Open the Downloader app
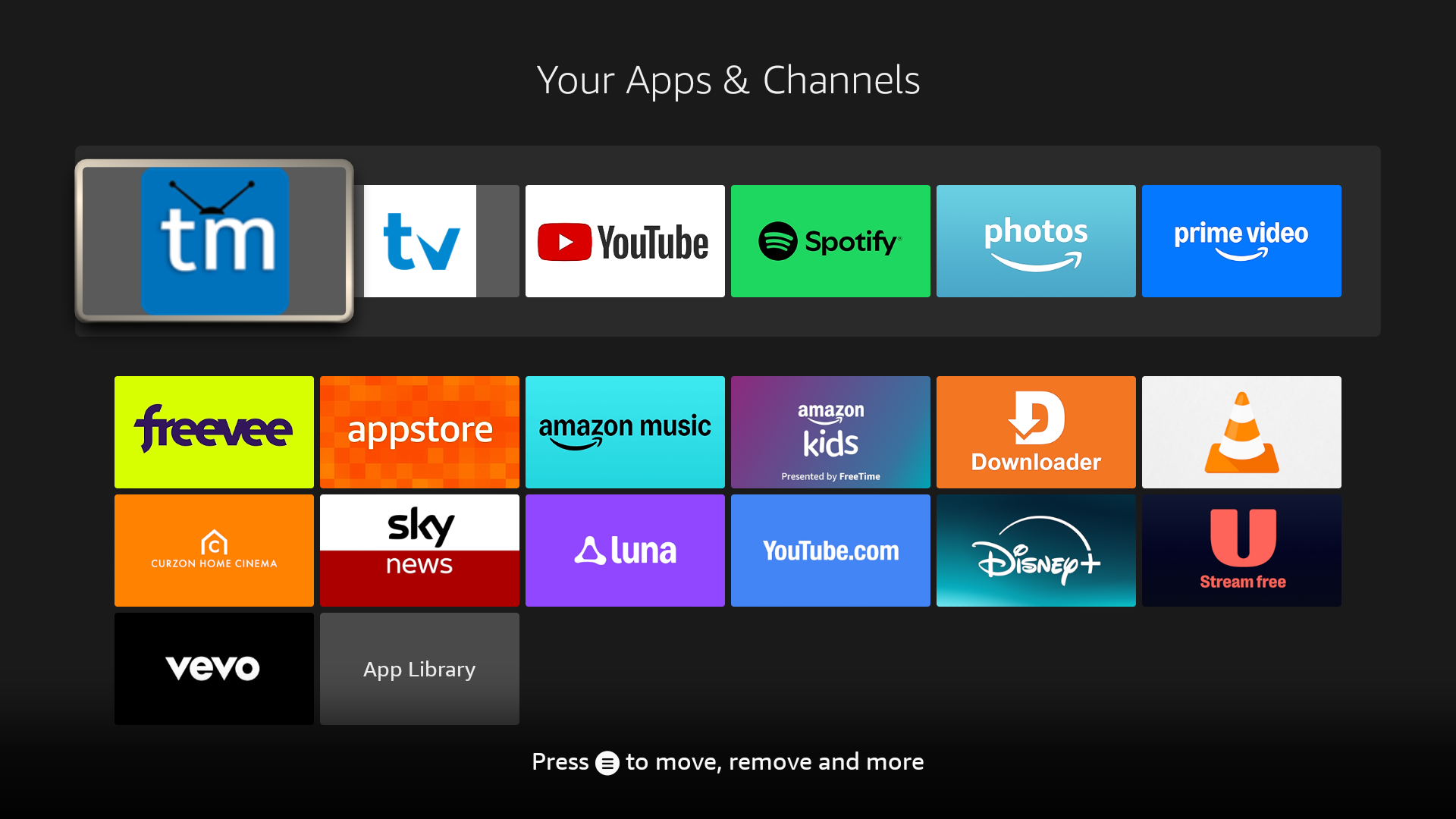 tap(1036, 432)
